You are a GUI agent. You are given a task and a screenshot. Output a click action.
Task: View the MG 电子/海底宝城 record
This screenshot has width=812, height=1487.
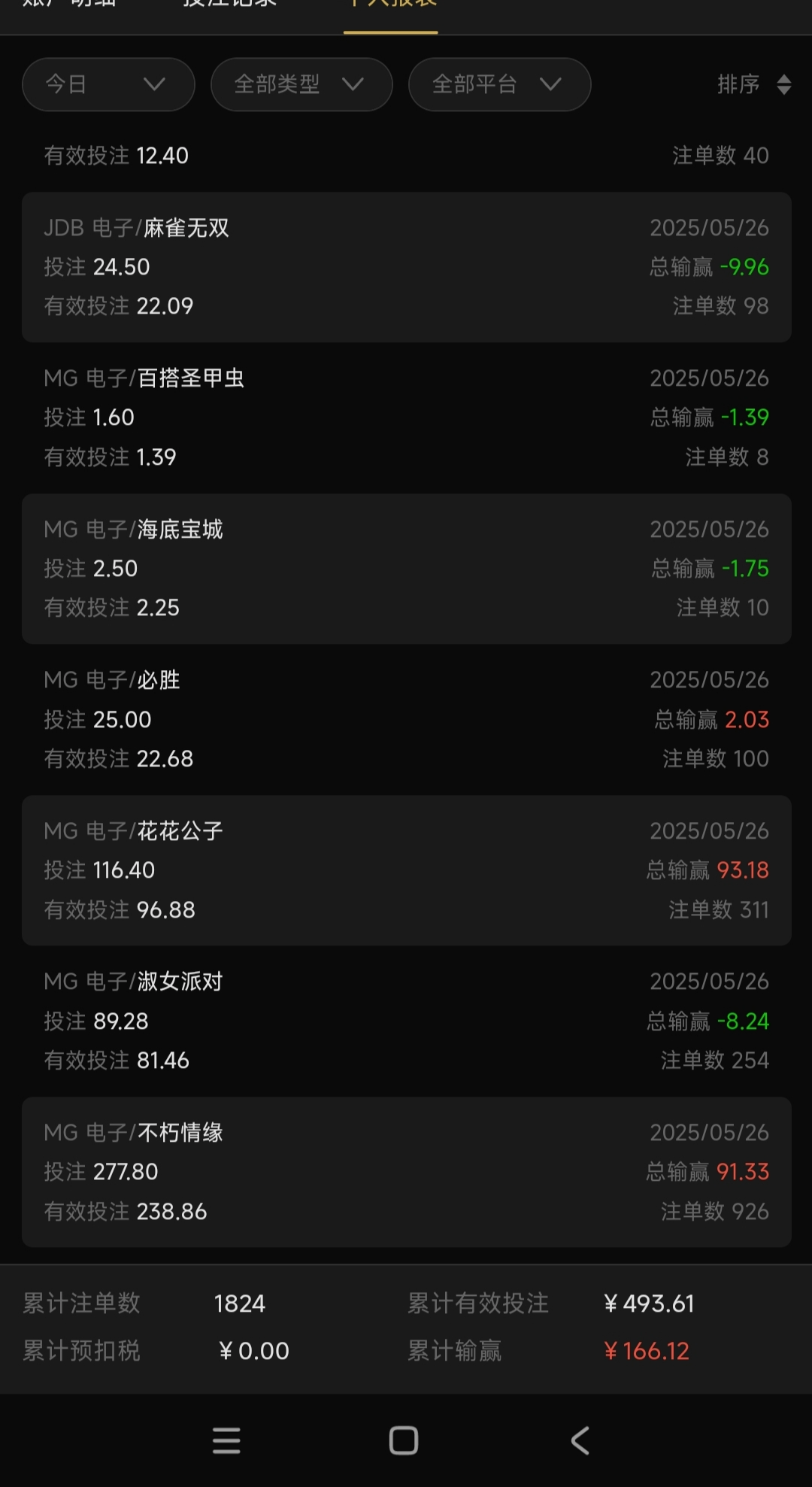[406, 569]
